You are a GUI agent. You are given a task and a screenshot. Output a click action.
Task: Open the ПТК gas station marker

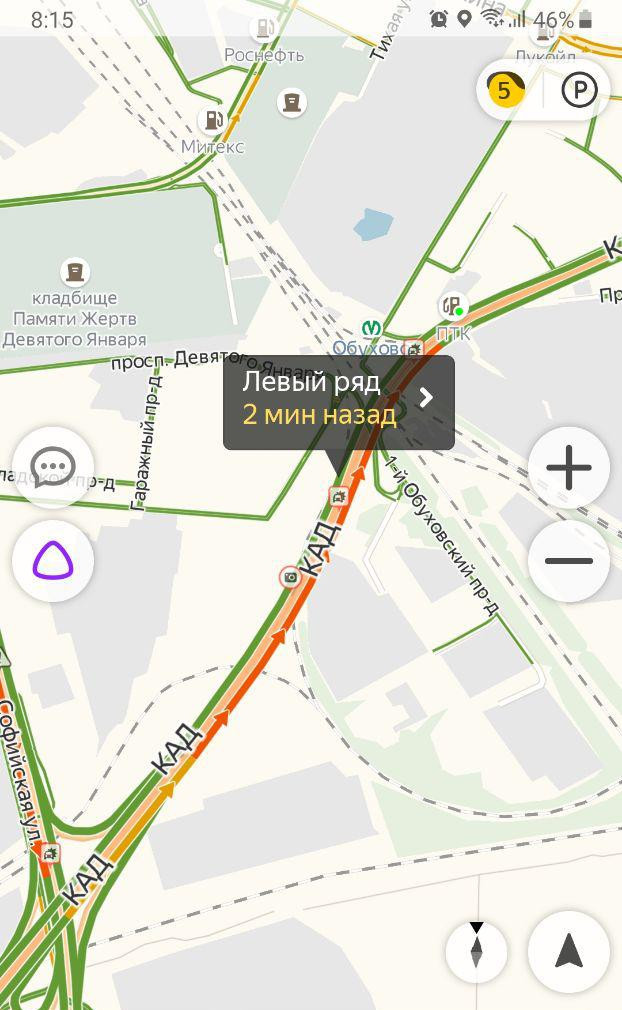pos(453,304)
